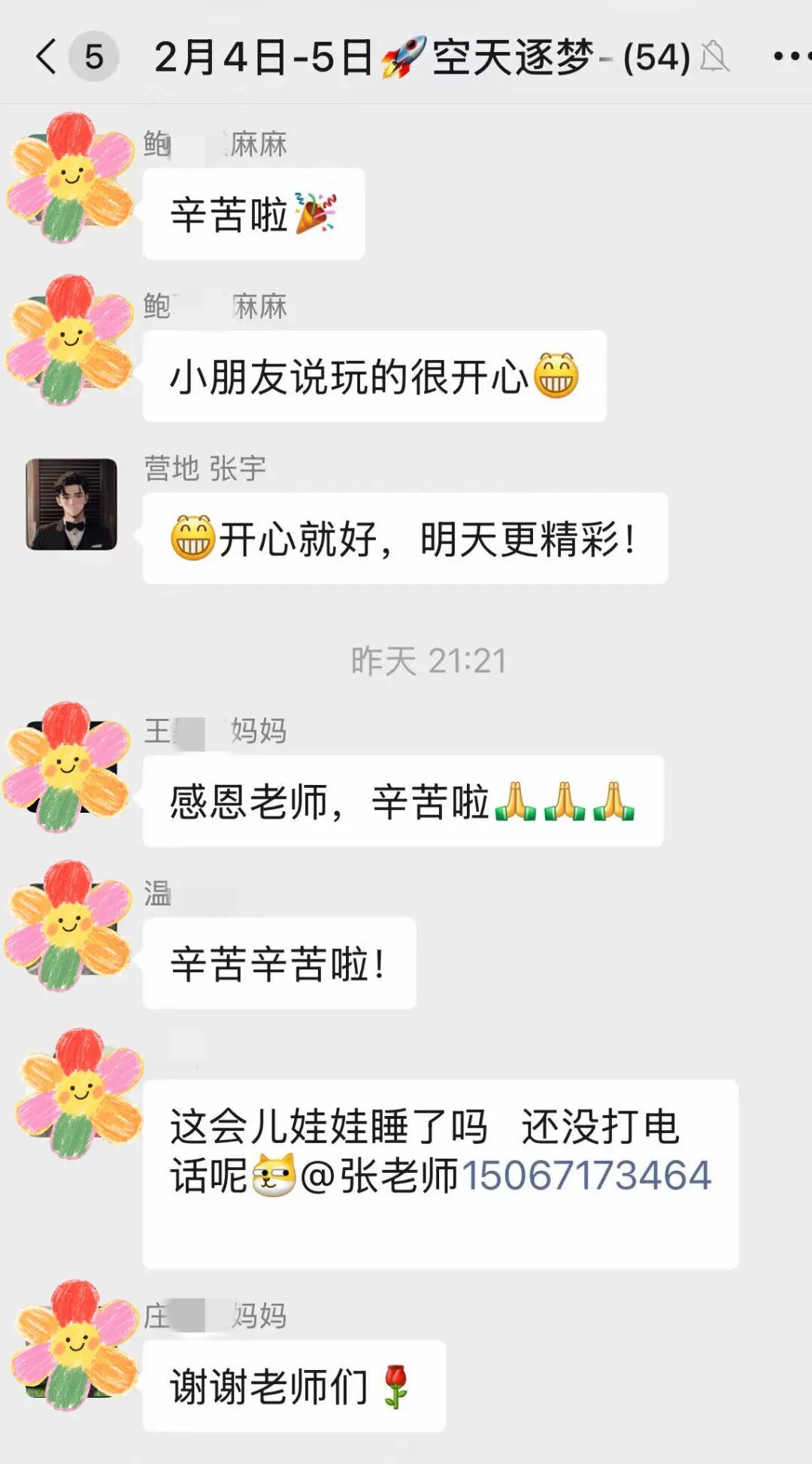
Task: Open 王妈妈's flower avatar profile
Action: coord(68,767)
